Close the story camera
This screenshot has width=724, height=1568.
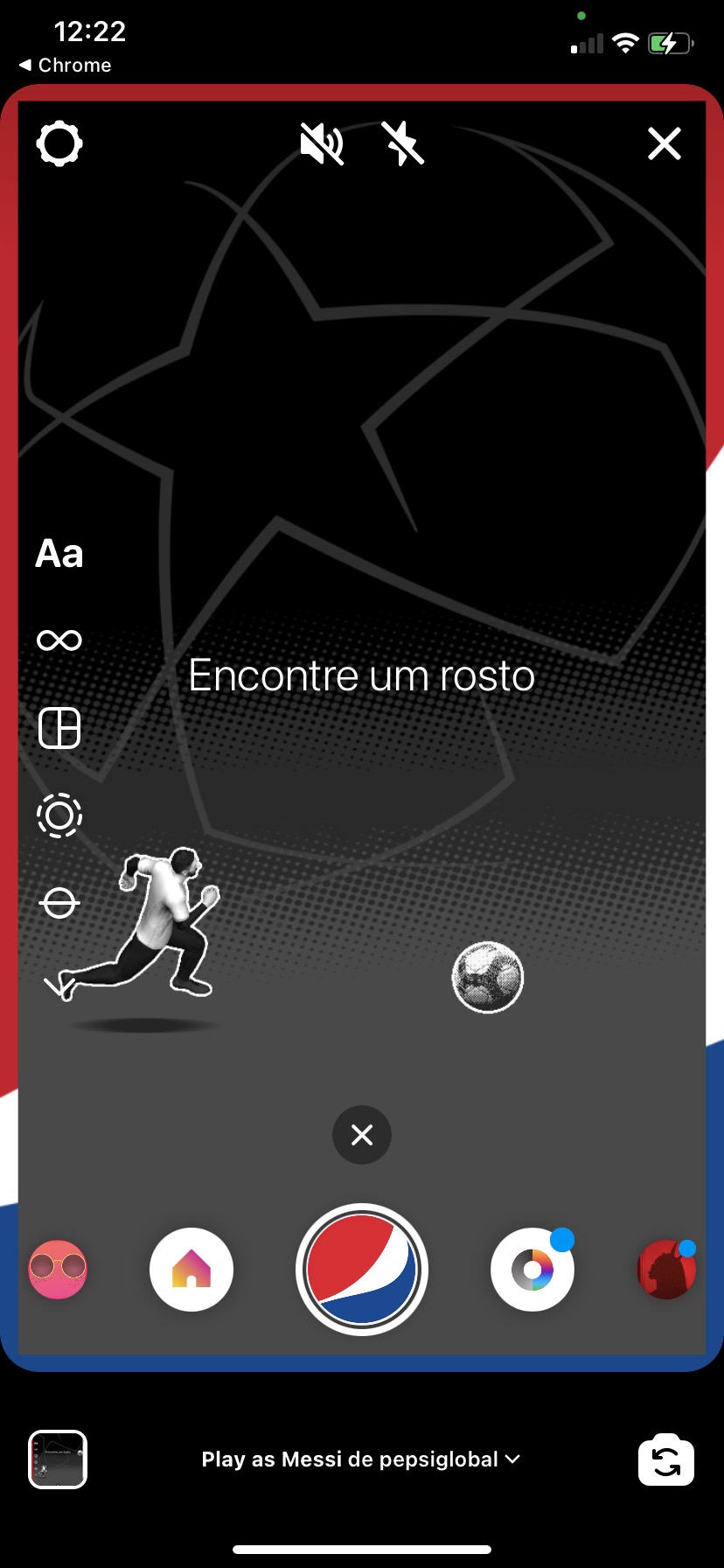pos(665,144)
